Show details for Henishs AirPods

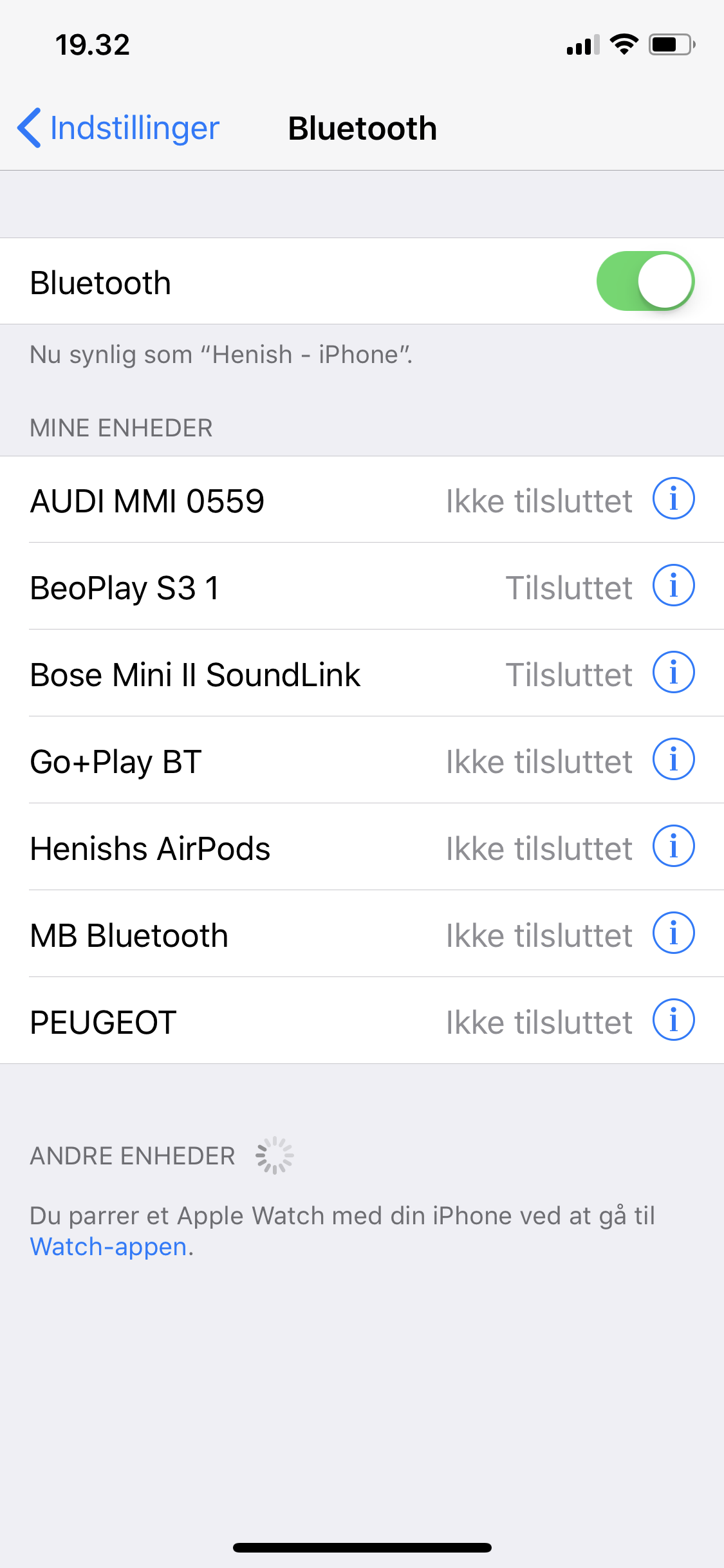pos(673,846)
